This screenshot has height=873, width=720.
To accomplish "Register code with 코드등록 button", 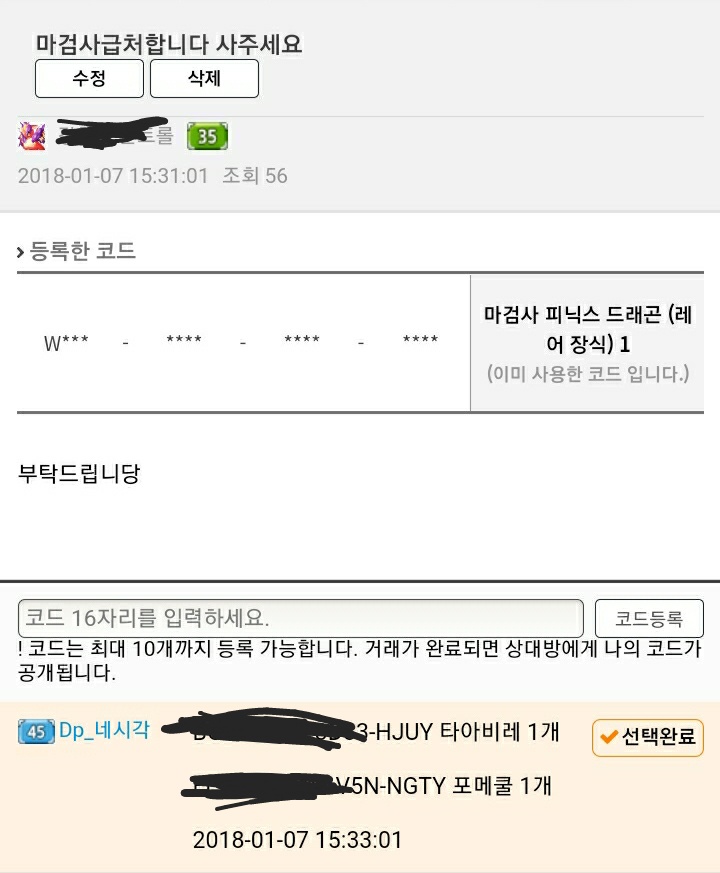I will [649, 618].
